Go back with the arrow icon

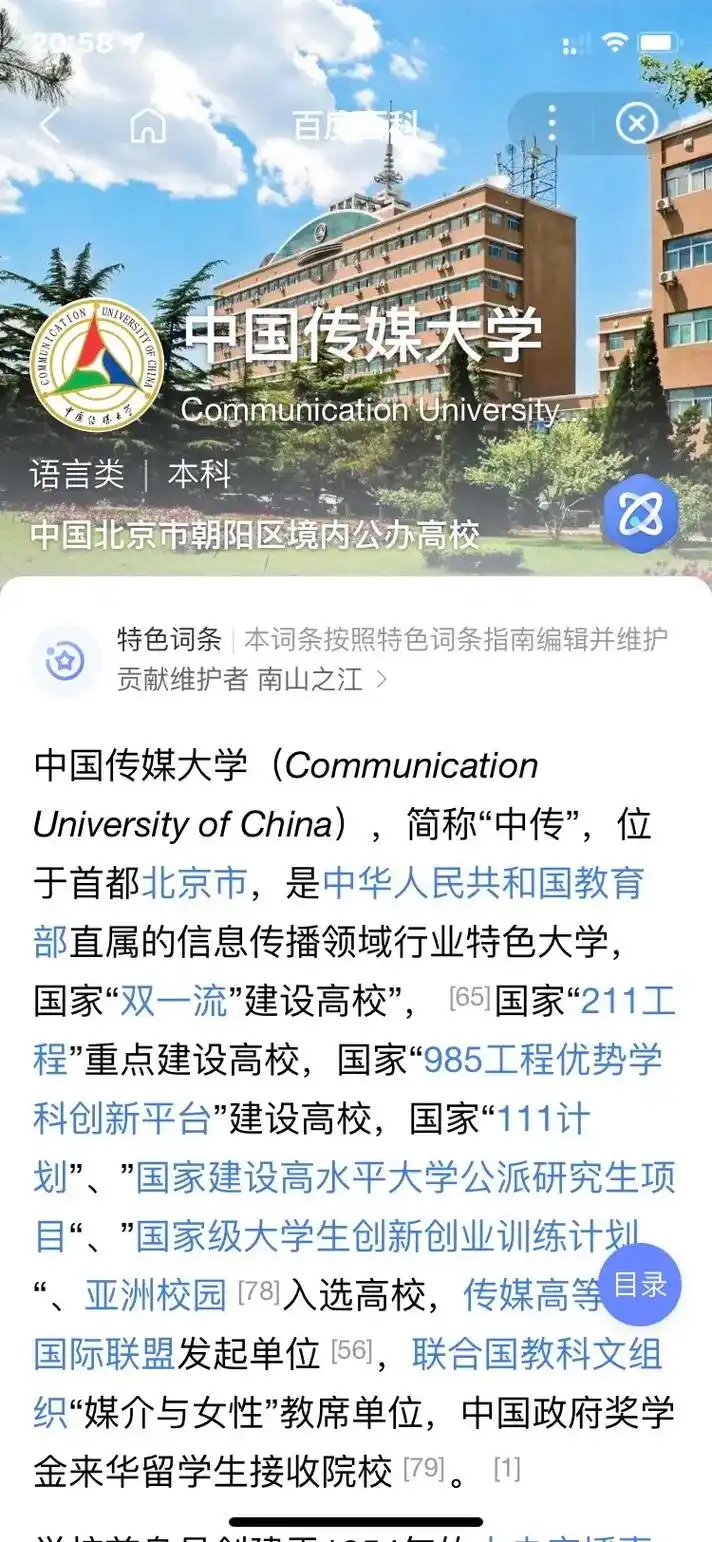pyautogui.click(x=49, y=126)
